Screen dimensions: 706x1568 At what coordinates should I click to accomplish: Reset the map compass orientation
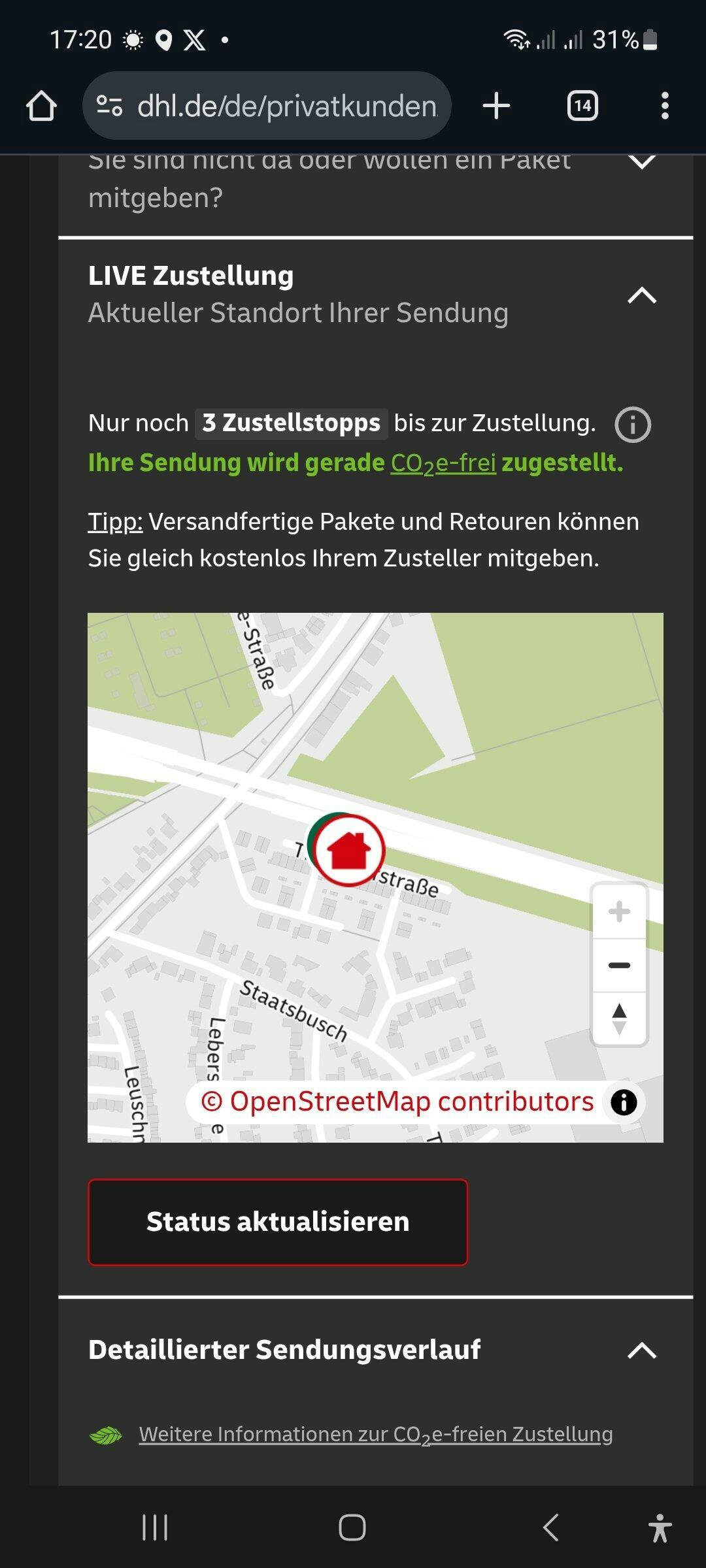(x=619, y=1019)
